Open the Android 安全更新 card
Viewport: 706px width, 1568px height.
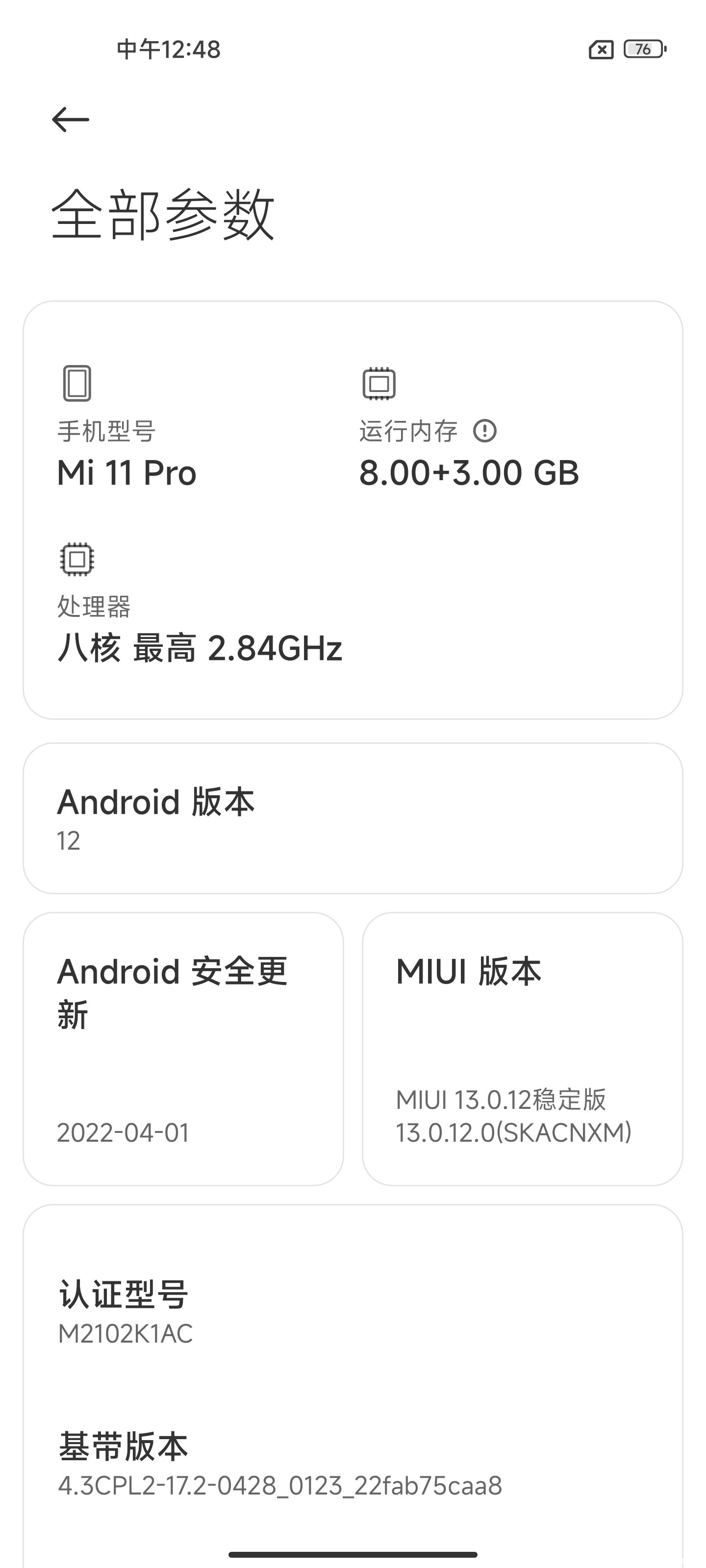[183, 1049]
